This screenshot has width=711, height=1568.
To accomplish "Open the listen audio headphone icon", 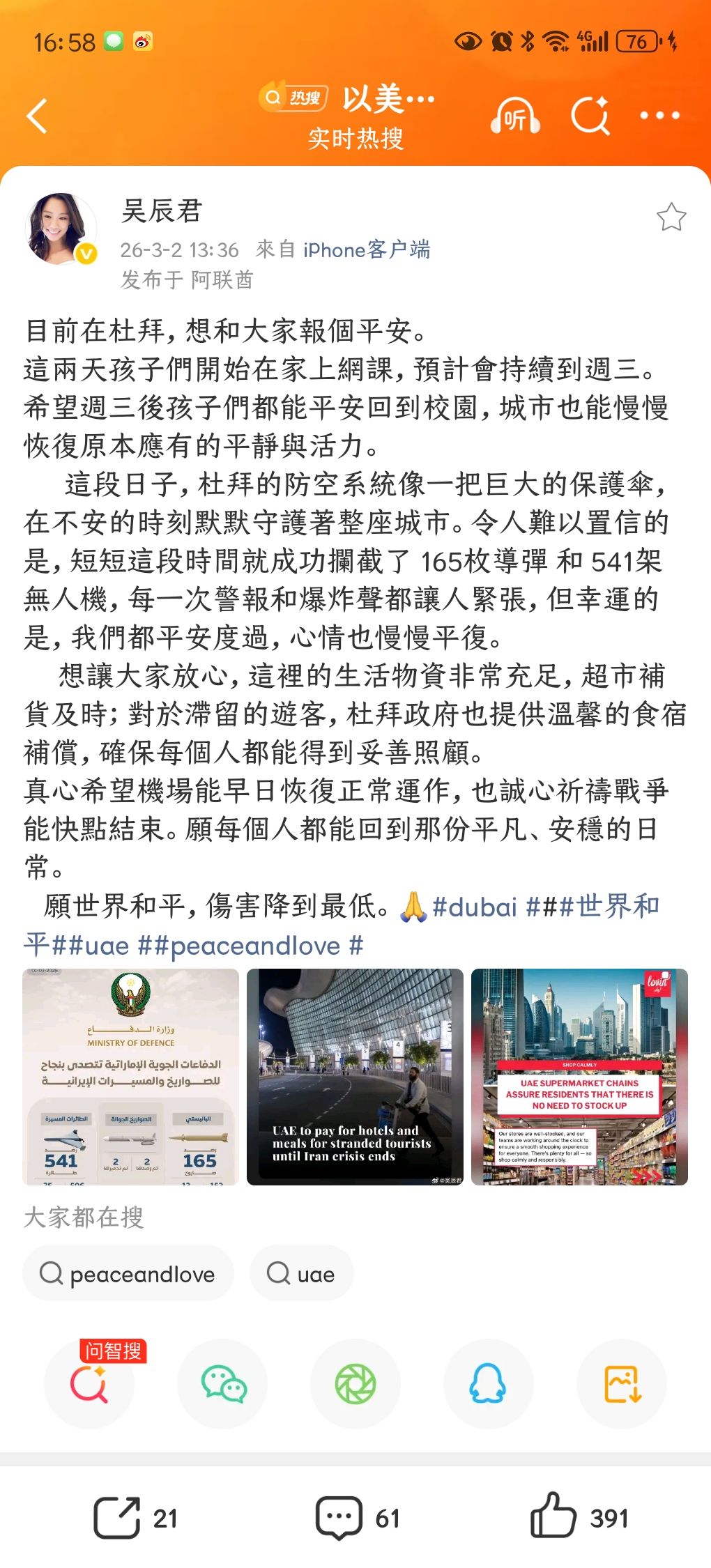I will 514,117.
